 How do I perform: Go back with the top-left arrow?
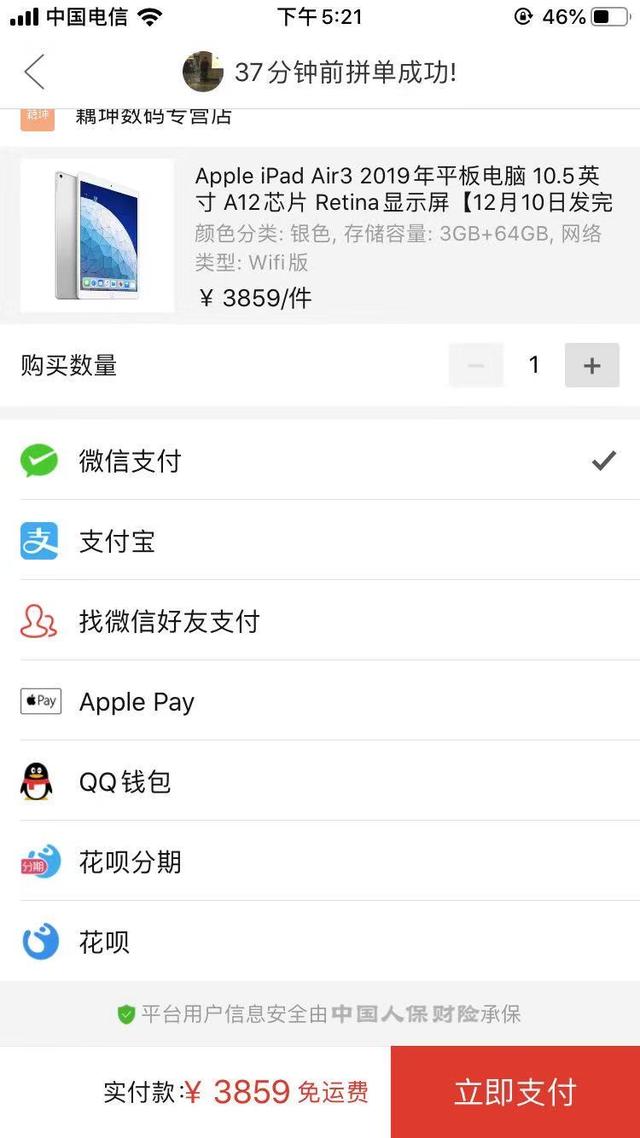(x=34, y=72)
